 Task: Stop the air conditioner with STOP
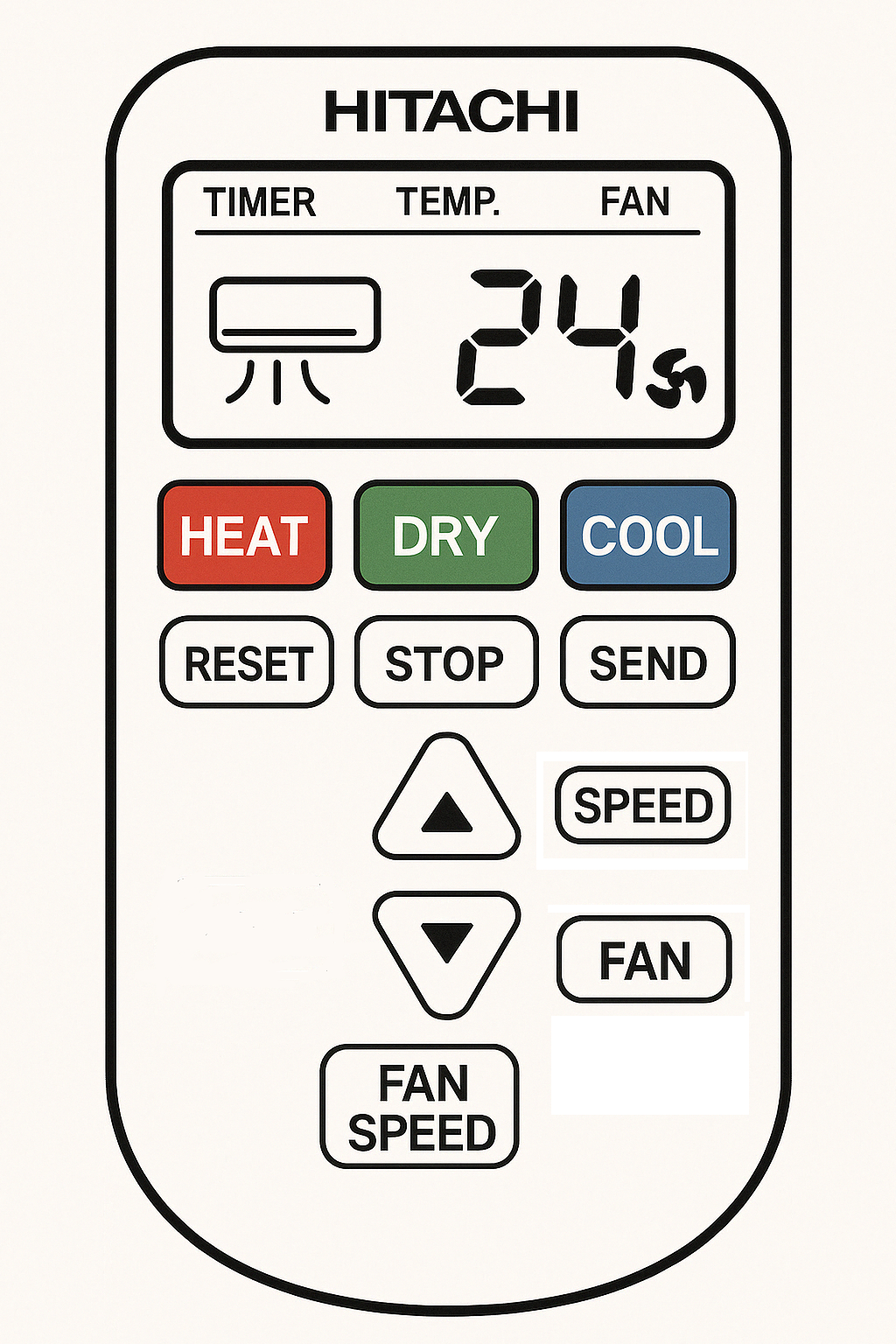click(x=445, y=662)
